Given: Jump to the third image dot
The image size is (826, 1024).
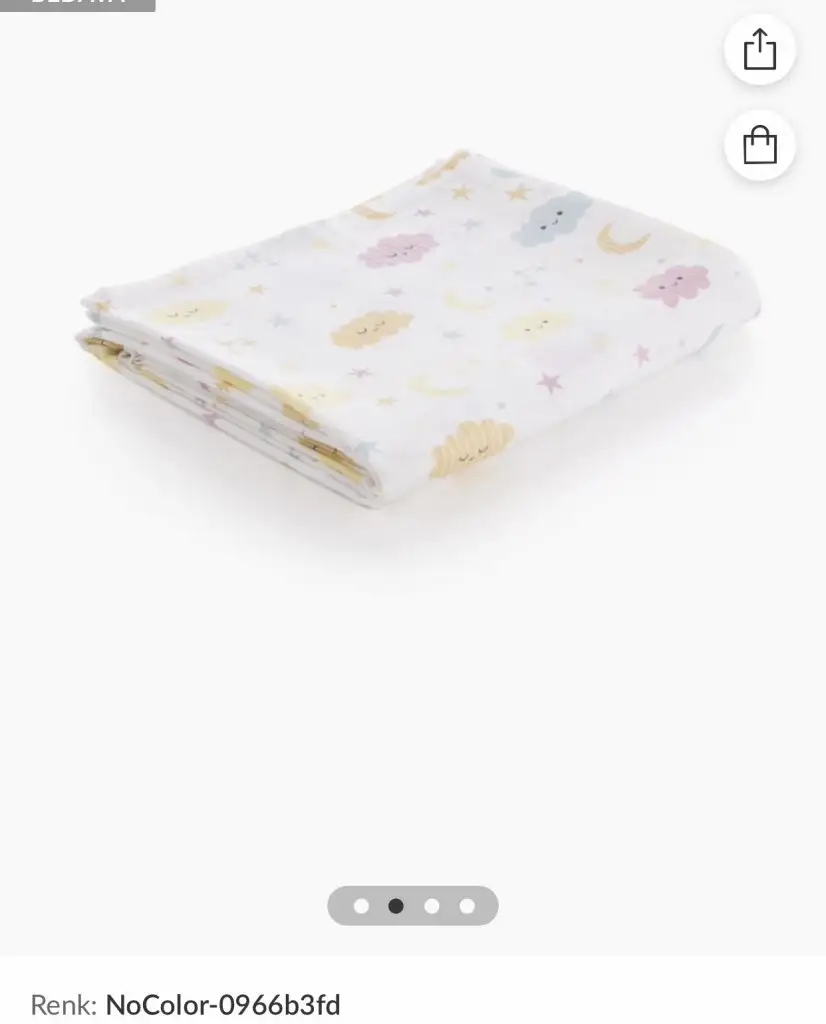Looking at the screenshot, I should [432, 906].
